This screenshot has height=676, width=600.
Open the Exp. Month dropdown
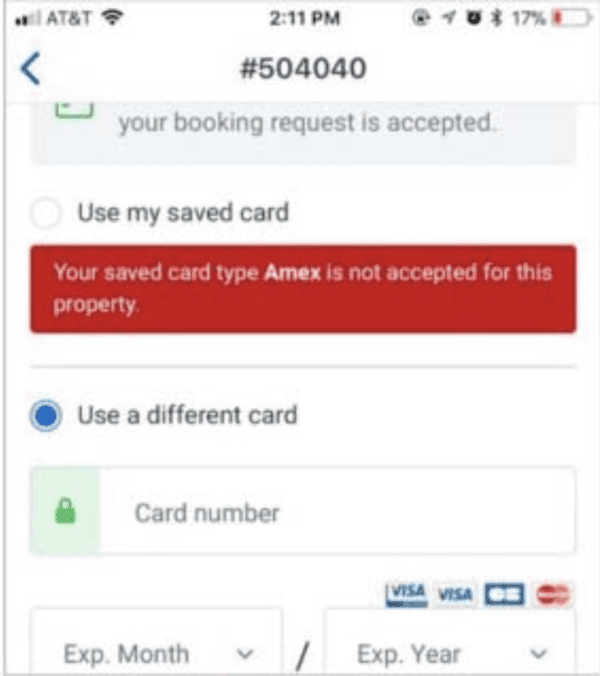(155, 653)
